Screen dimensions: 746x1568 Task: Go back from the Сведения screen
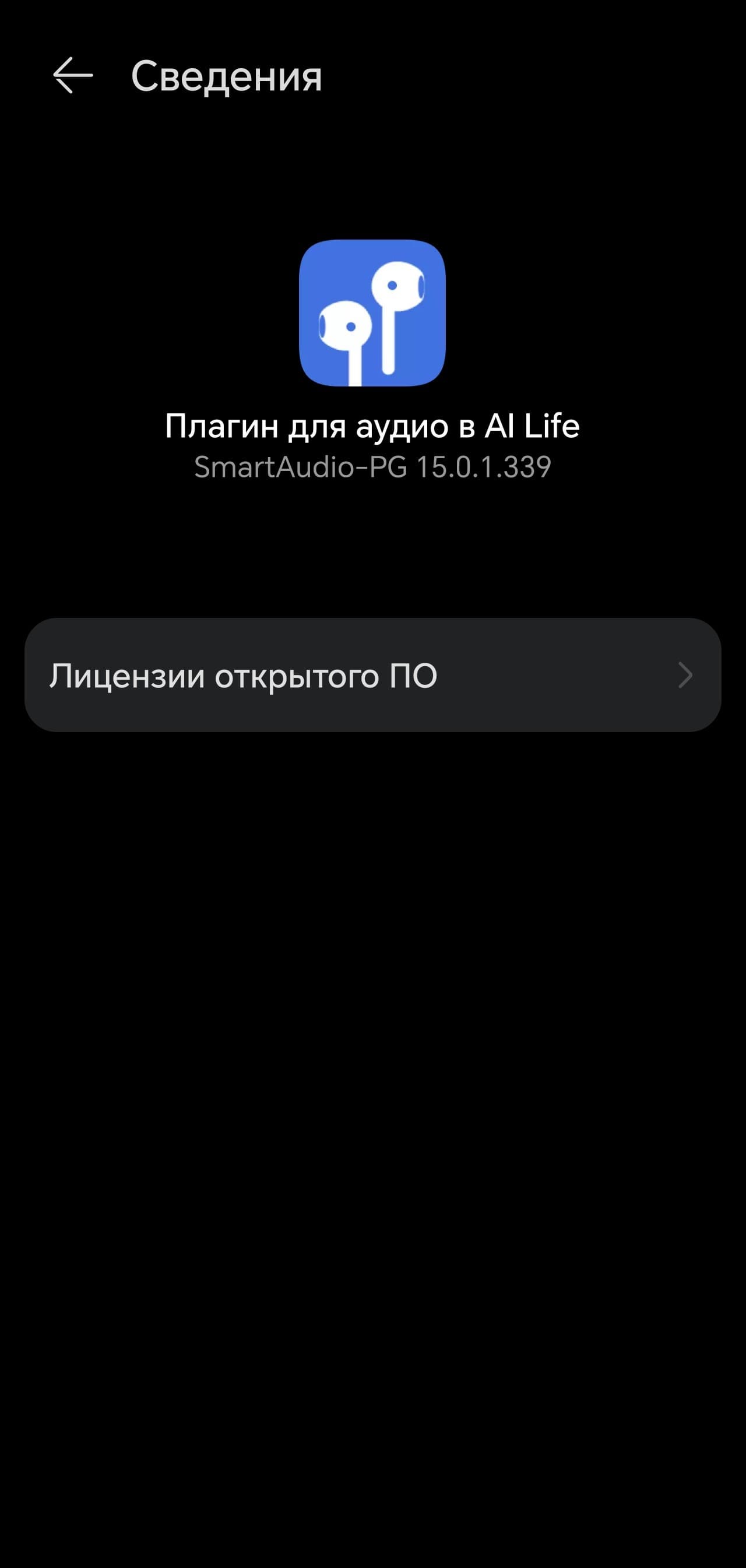click(x=73, y=75)
